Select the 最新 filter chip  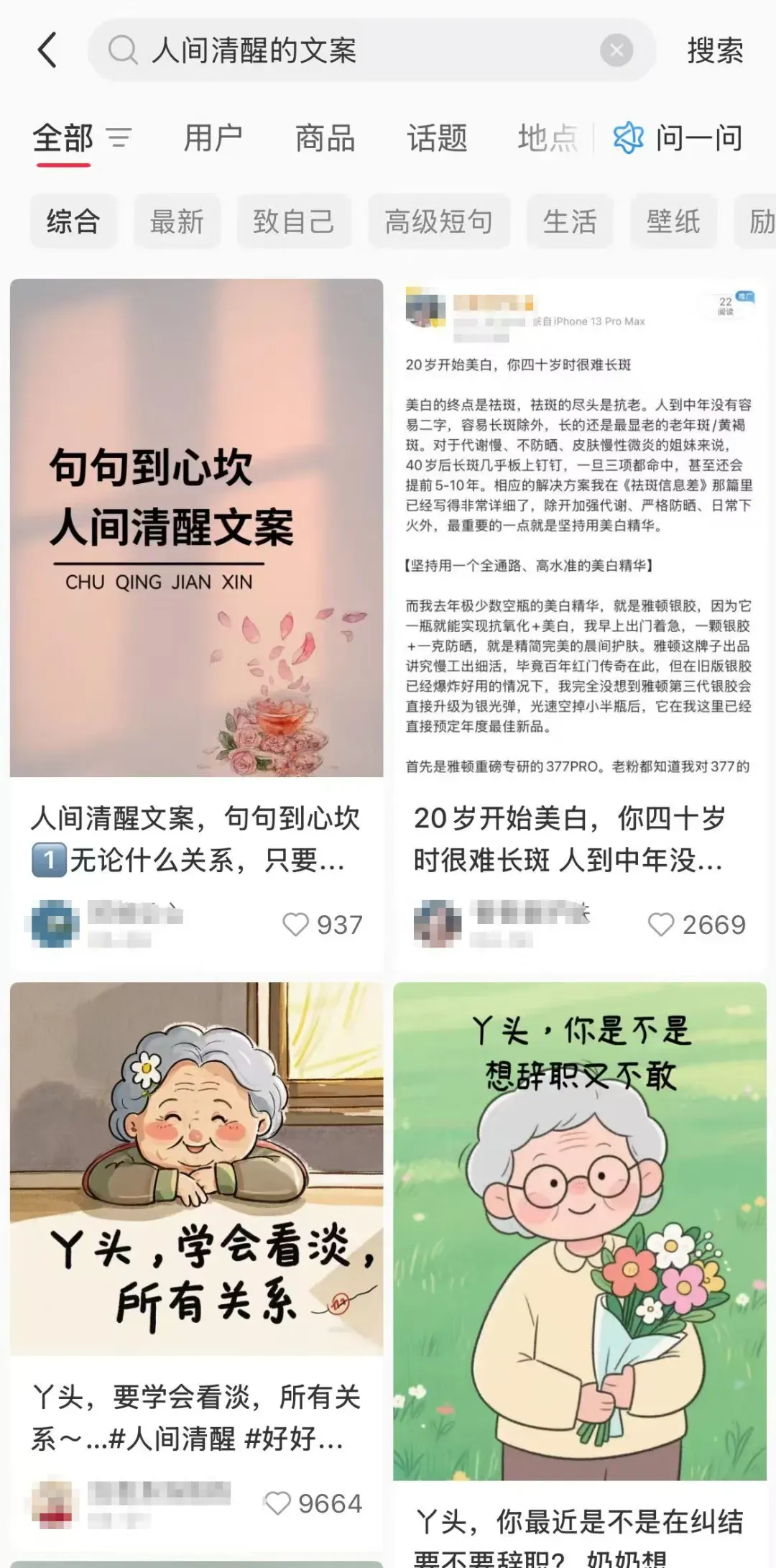[177, 221]
